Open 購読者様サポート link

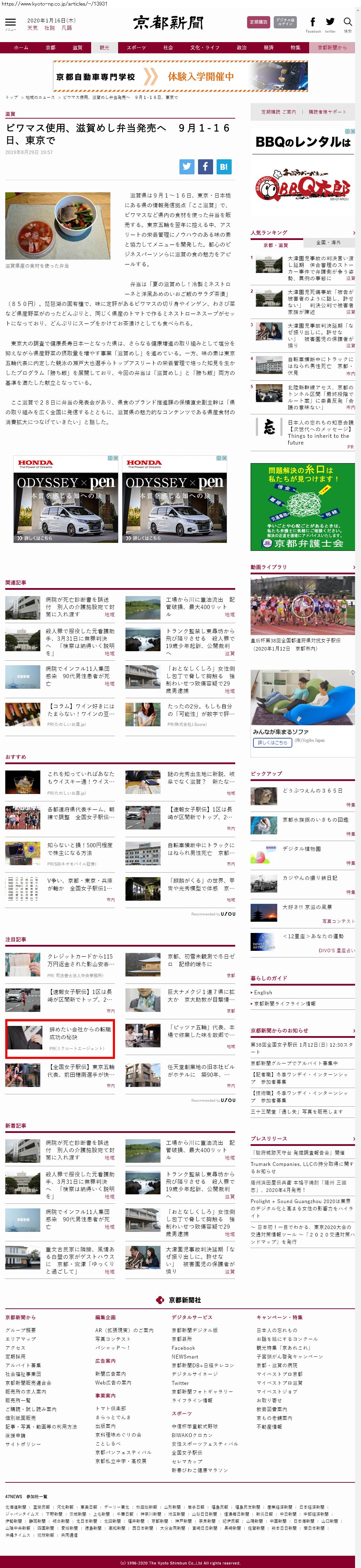327,112
